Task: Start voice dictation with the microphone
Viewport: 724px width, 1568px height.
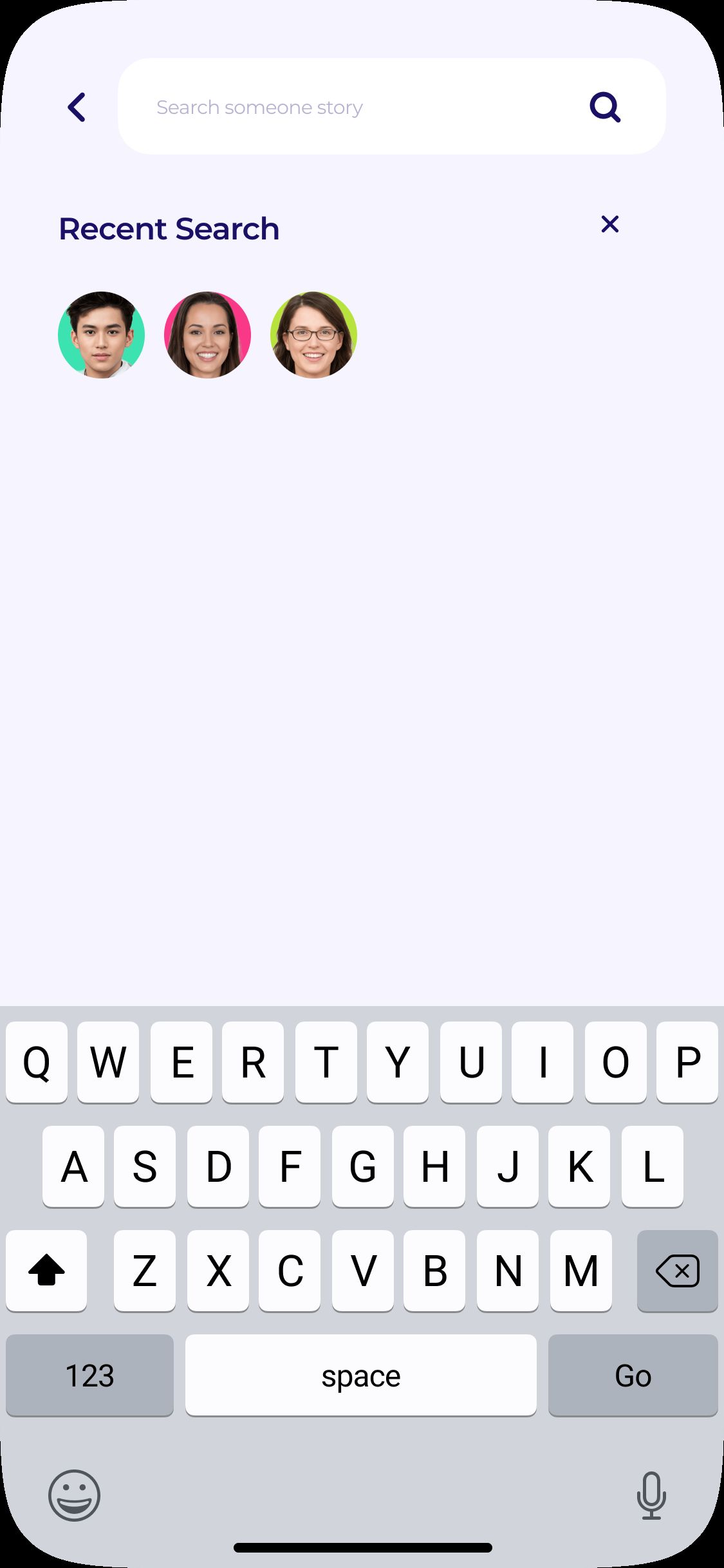Action: pyautogui.click(x=651, y=1495)
